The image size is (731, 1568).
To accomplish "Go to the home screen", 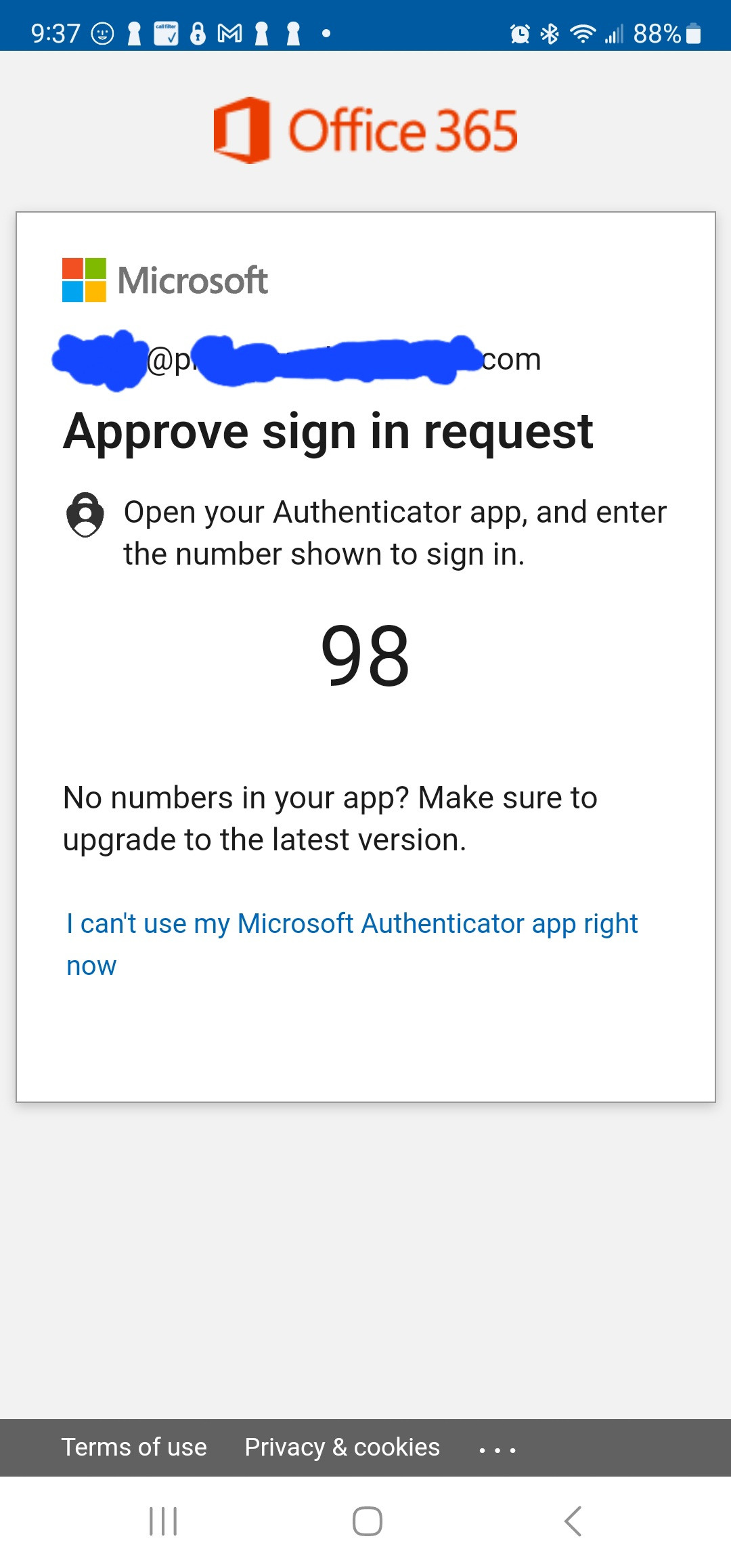I will tap(367, 1521).
